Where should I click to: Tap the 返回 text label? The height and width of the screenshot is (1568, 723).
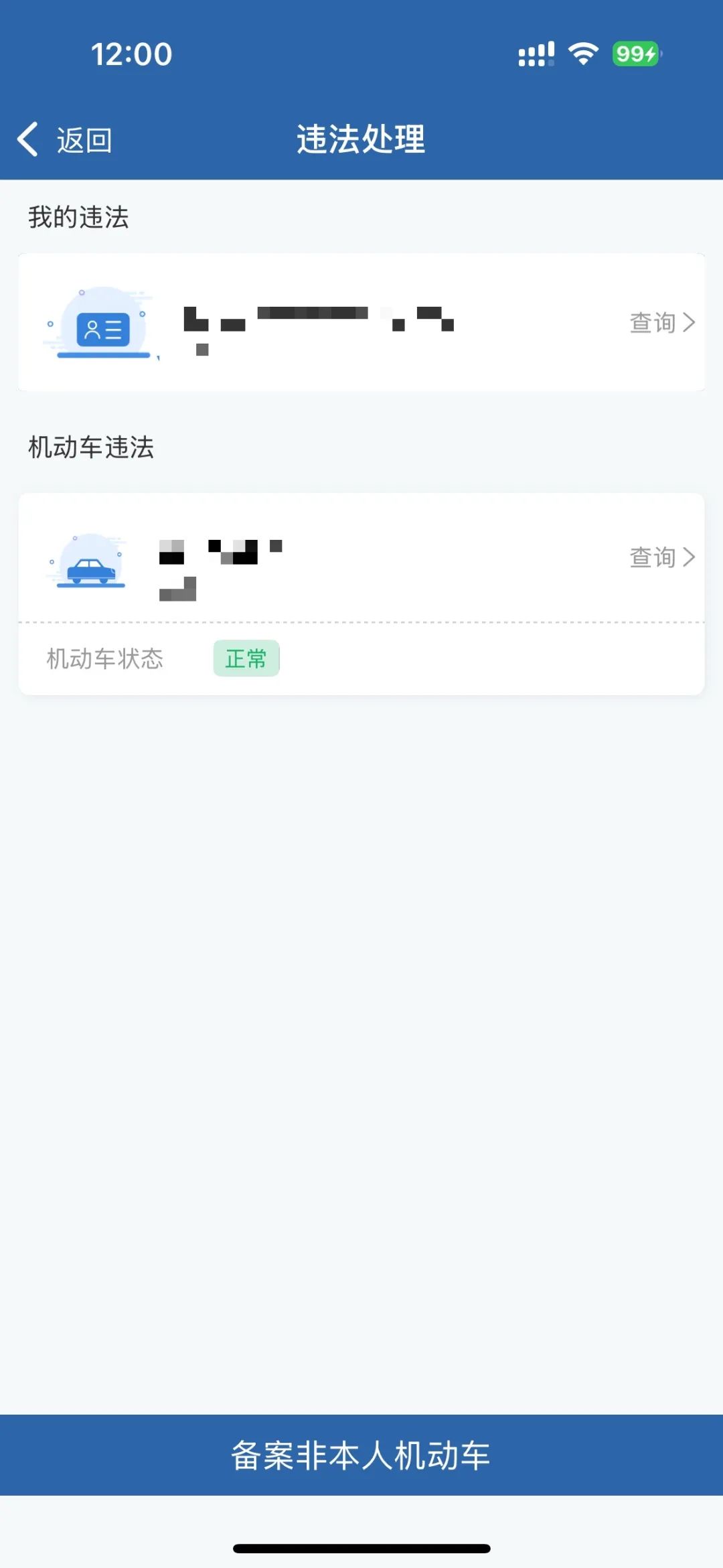(x=82, y=141)
